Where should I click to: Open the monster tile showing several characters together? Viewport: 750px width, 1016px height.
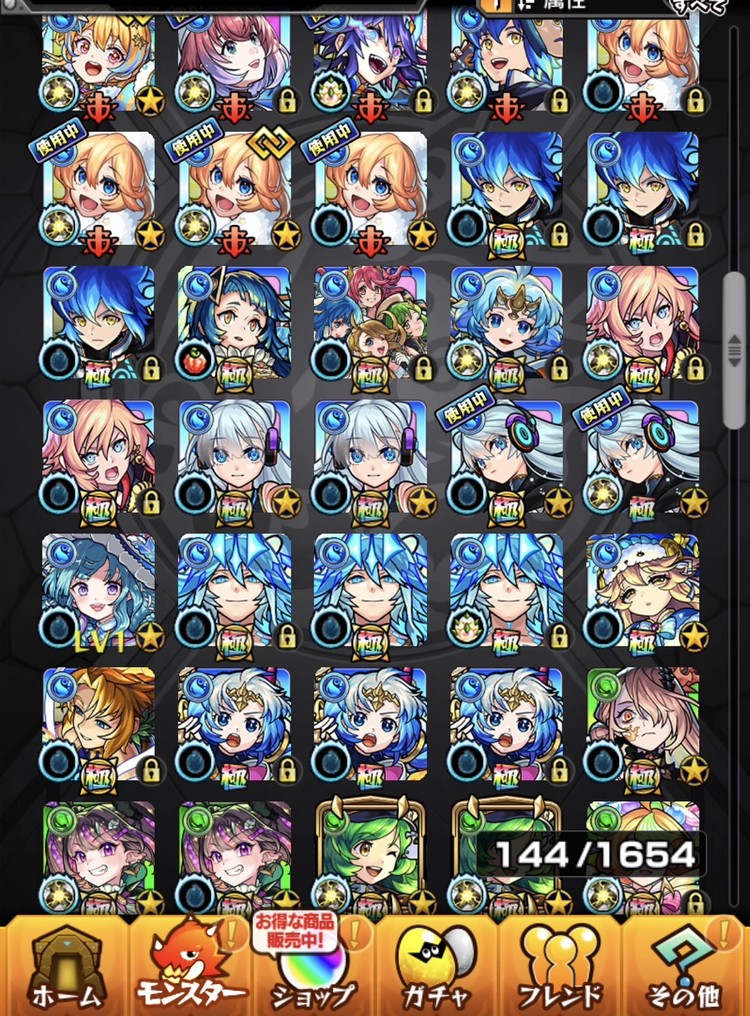371,323
